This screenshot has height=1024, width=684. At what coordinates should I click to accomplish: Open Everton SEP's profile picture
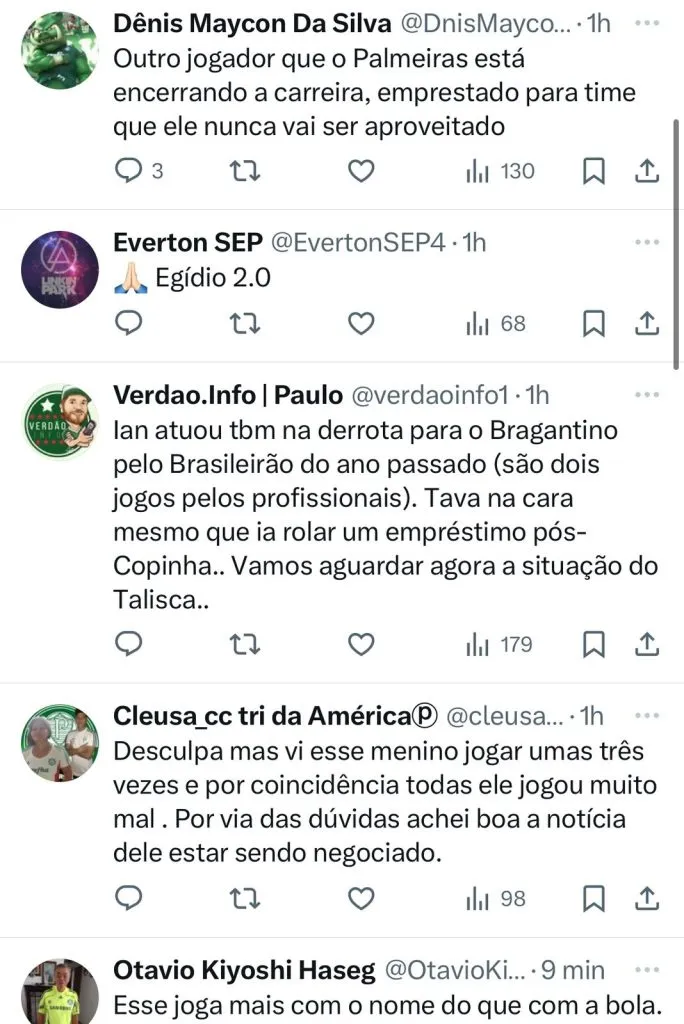point(60,268)
